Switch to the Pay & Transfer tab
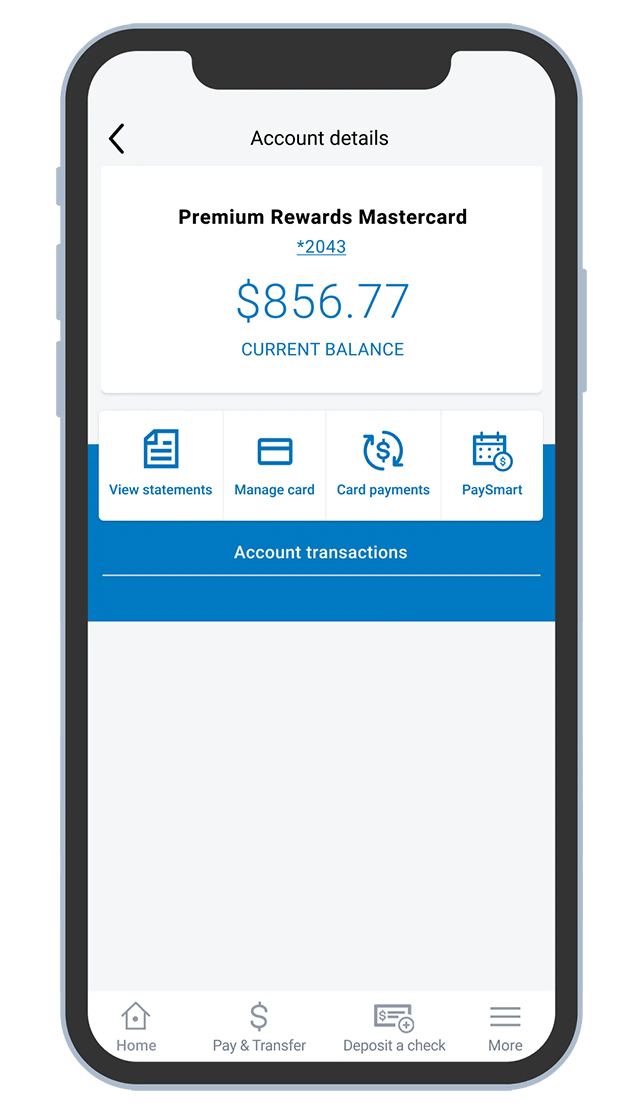The image size is (633, 1117). click(x=259, y=1028)
